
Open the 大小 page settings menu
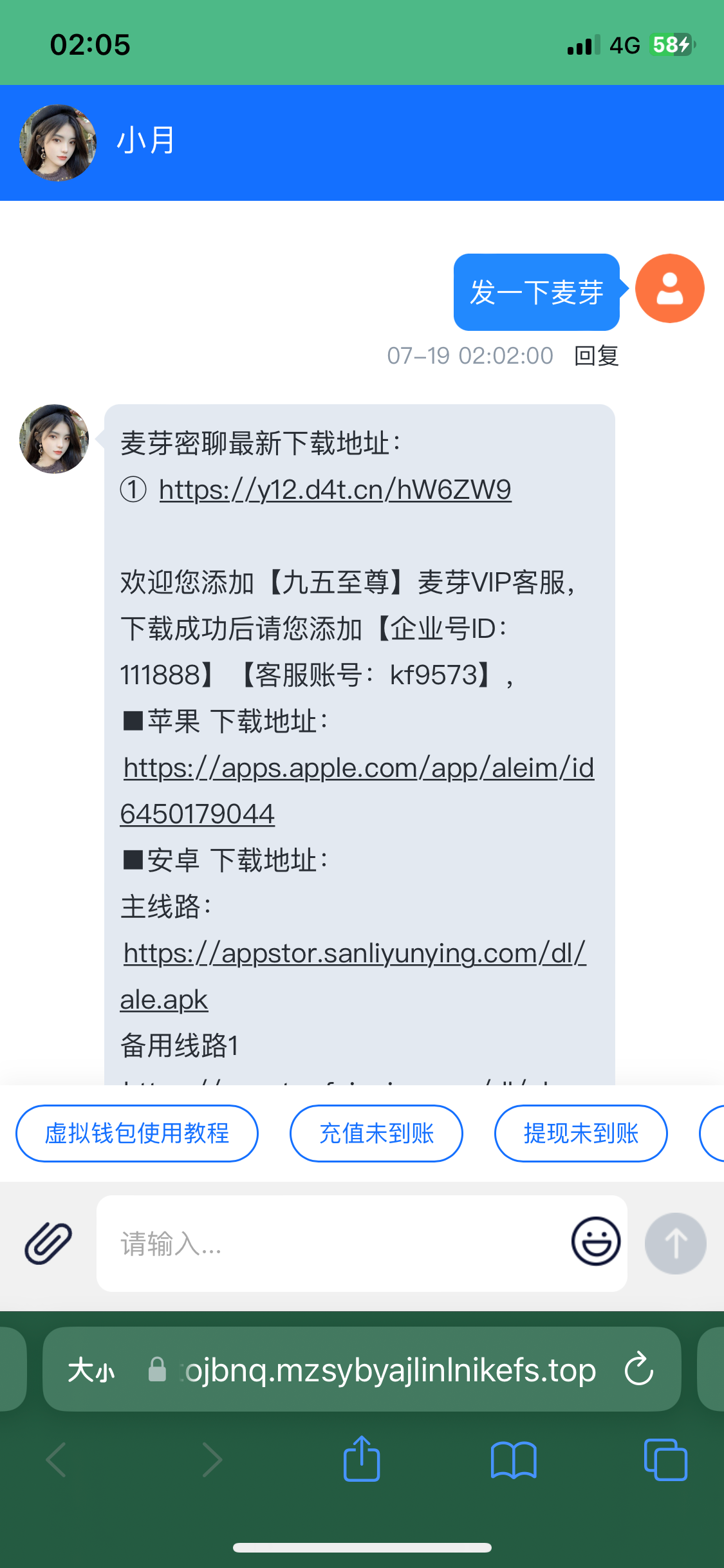91,1370
